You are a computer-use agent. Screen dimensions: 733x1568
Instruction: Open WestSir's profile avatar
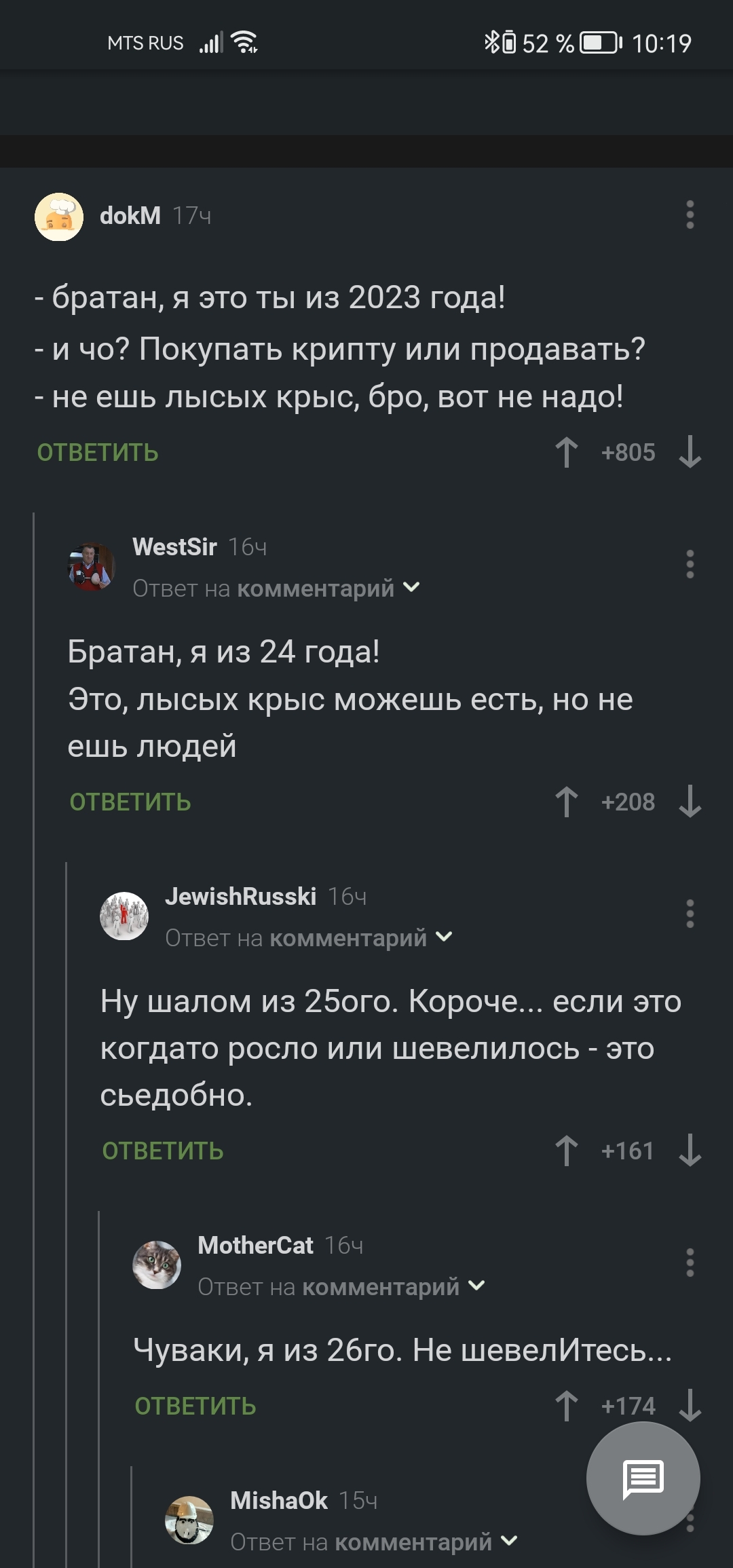coord(92,567)
